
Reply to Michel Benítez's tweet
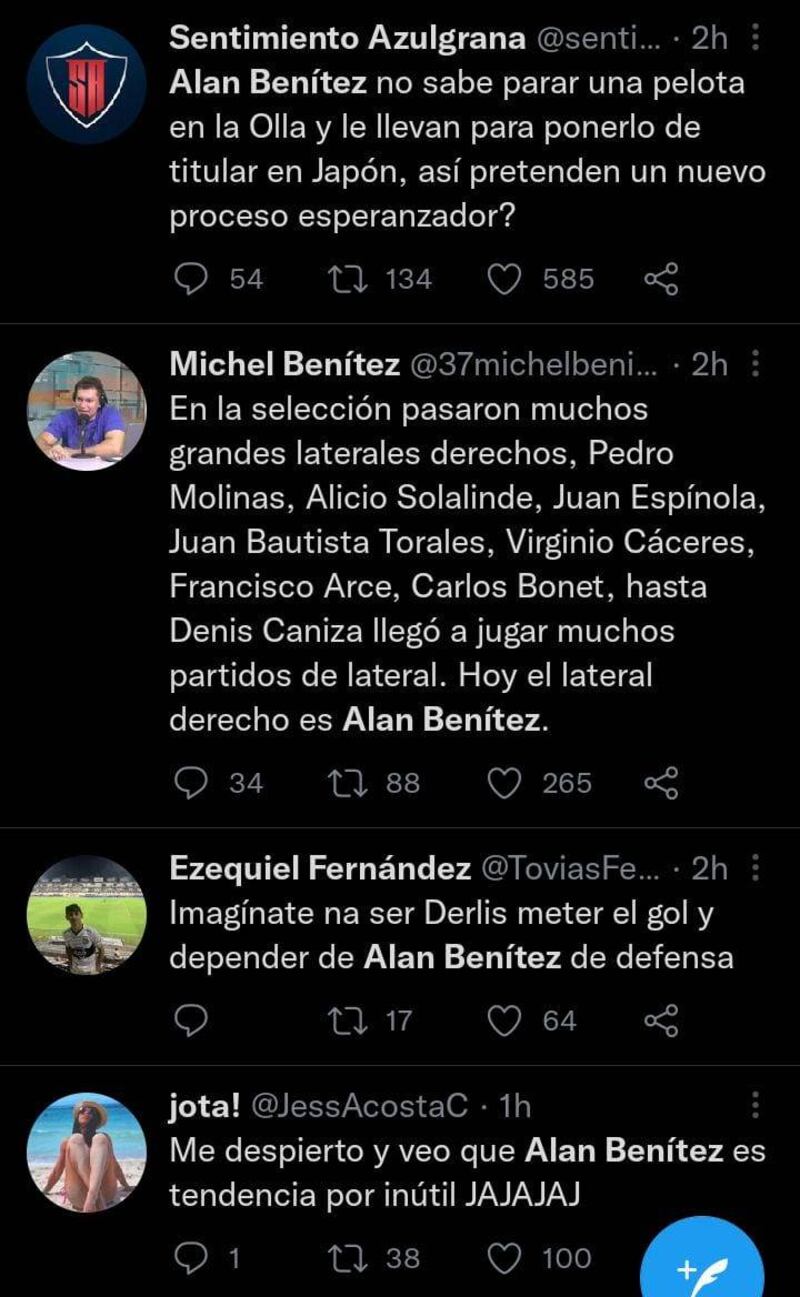(190, 783)
